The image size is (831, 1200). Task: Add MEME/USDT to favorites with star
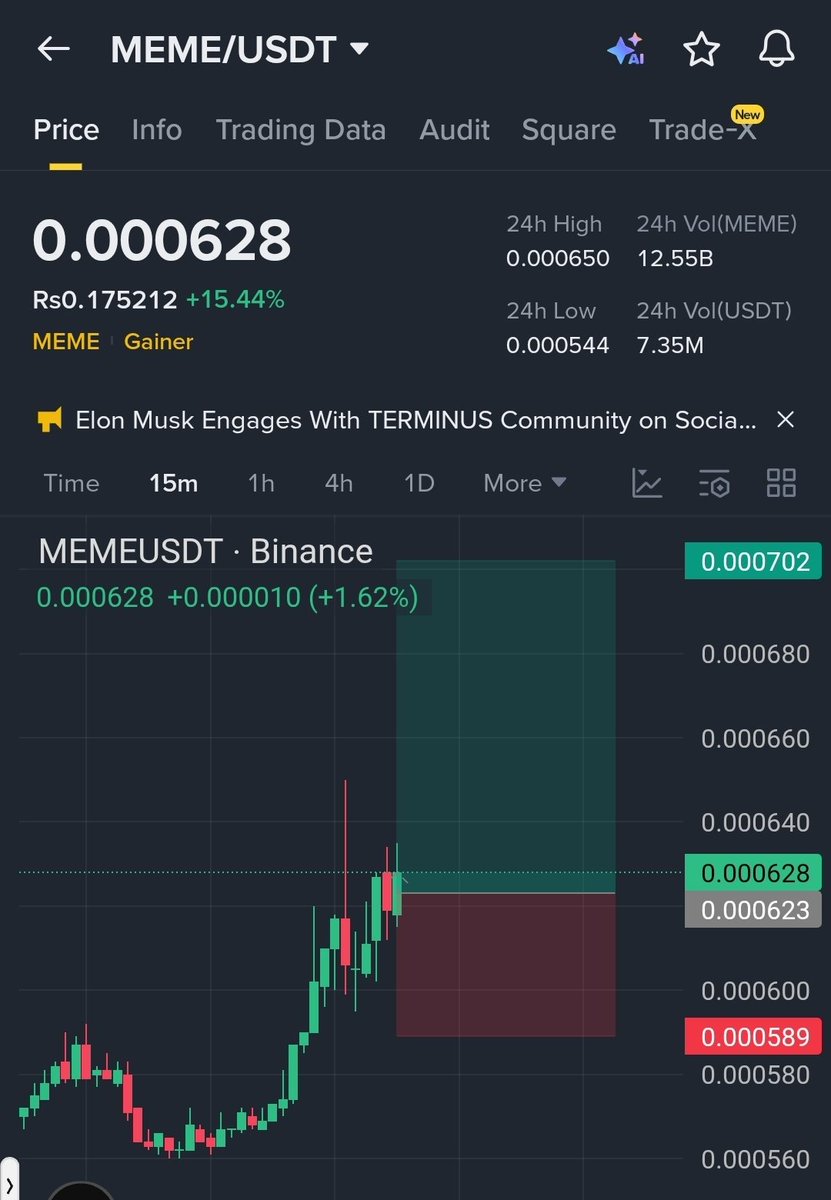tap(701, 49)
